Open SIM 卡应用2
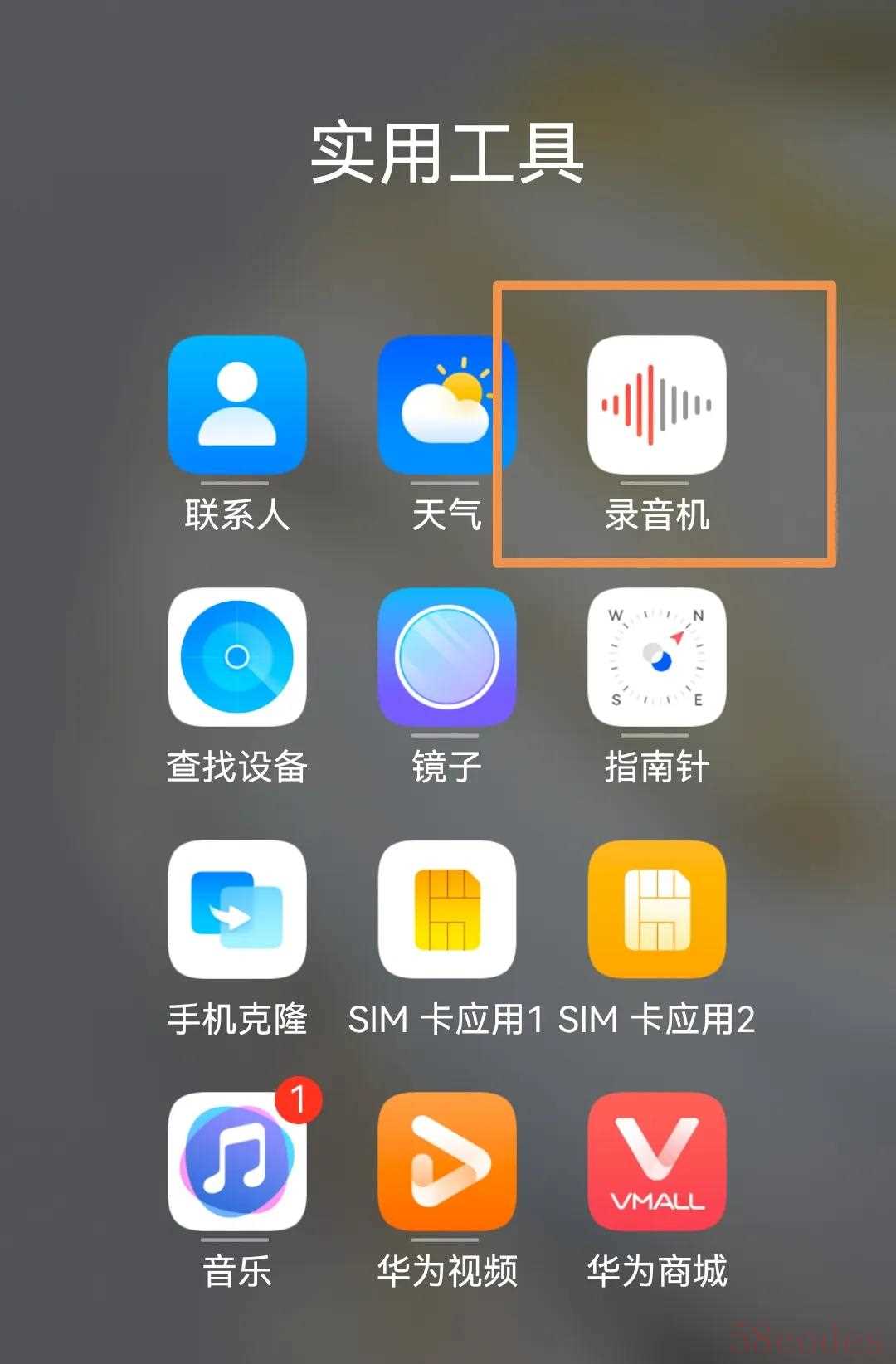The width and height of the screenshot is (896, 1364). [x=656, y=909]
